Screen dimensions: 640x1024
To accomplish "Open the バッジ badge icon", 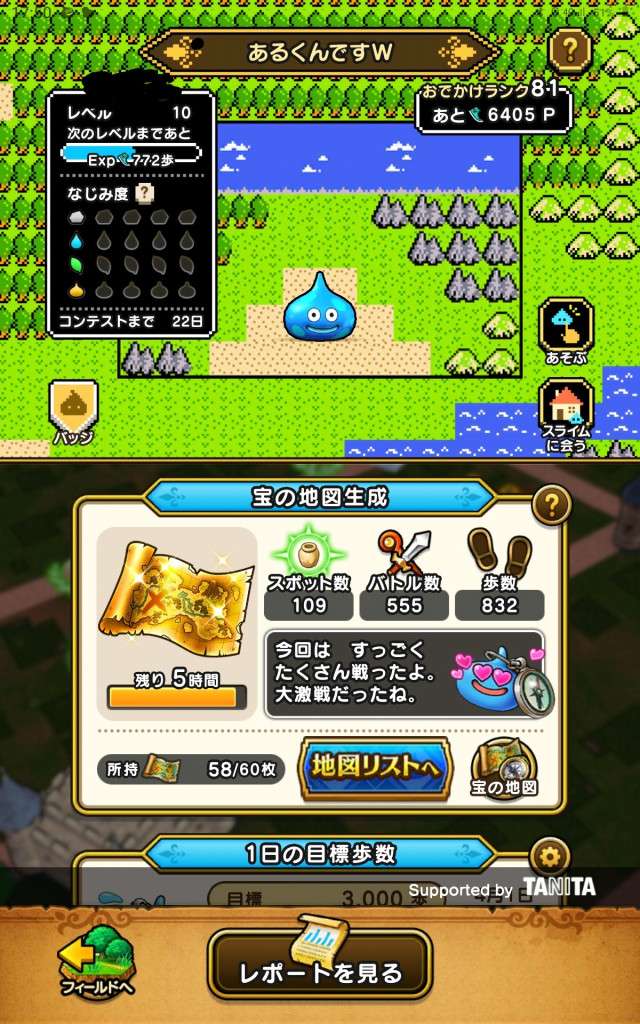I will (73, 409).
